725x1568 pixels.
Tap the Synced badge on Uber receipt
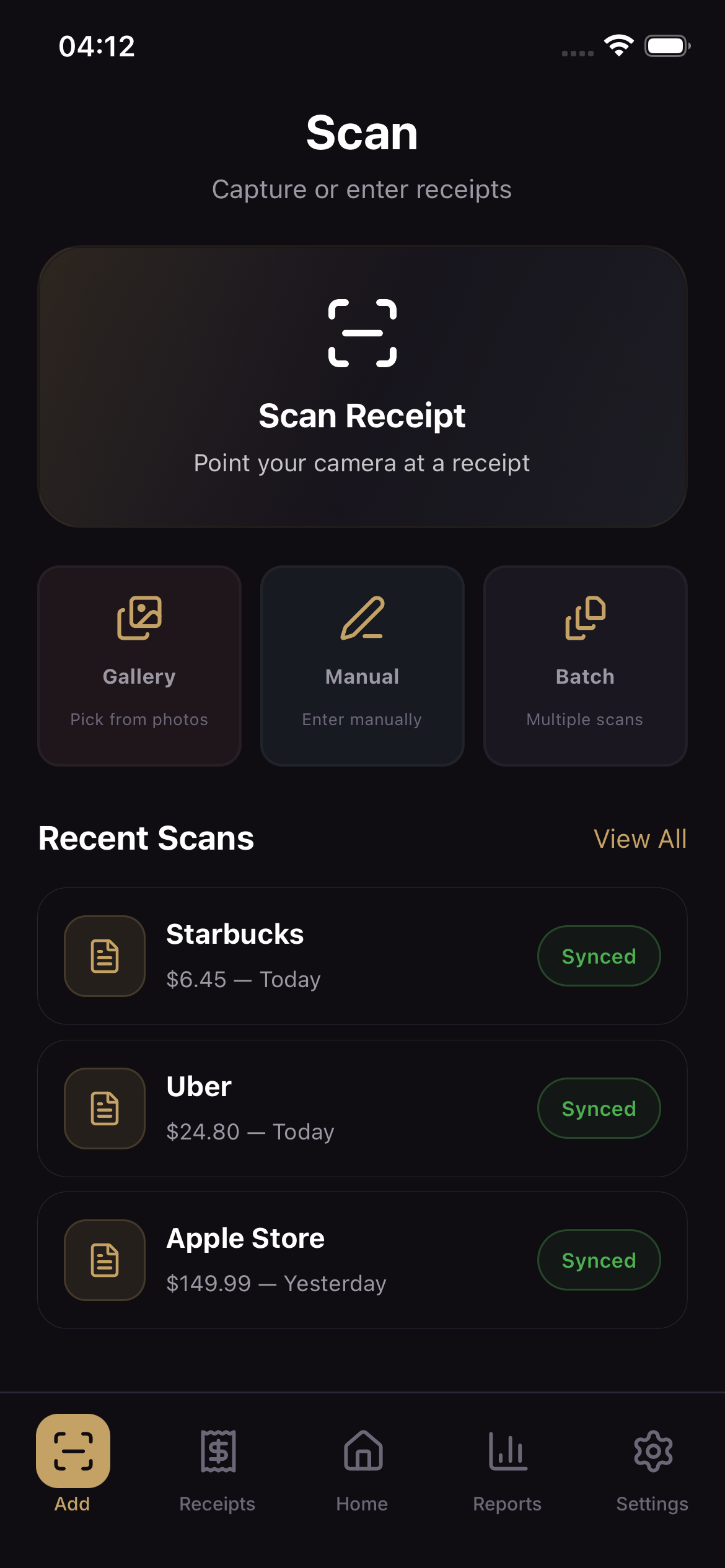[599, 1108]
